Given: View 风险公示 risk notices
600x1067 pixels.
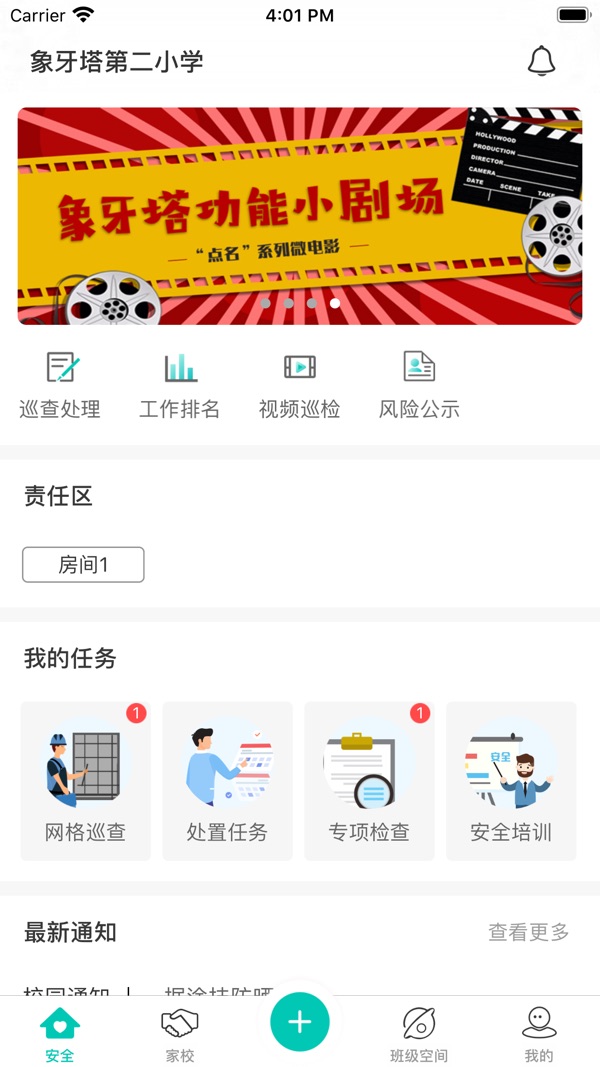Looking at the screenshot, I should coord(419,385).
